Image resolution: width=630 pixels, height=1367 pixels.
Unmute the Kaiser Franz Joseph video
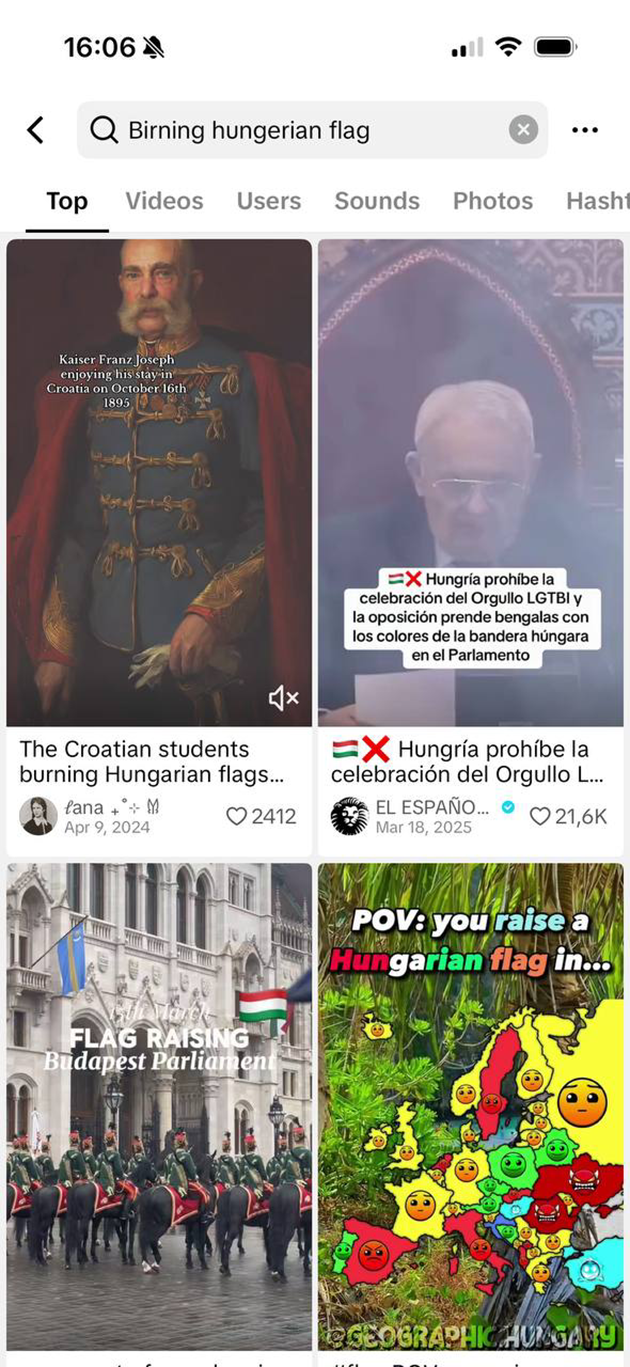(x=283, y=699)
